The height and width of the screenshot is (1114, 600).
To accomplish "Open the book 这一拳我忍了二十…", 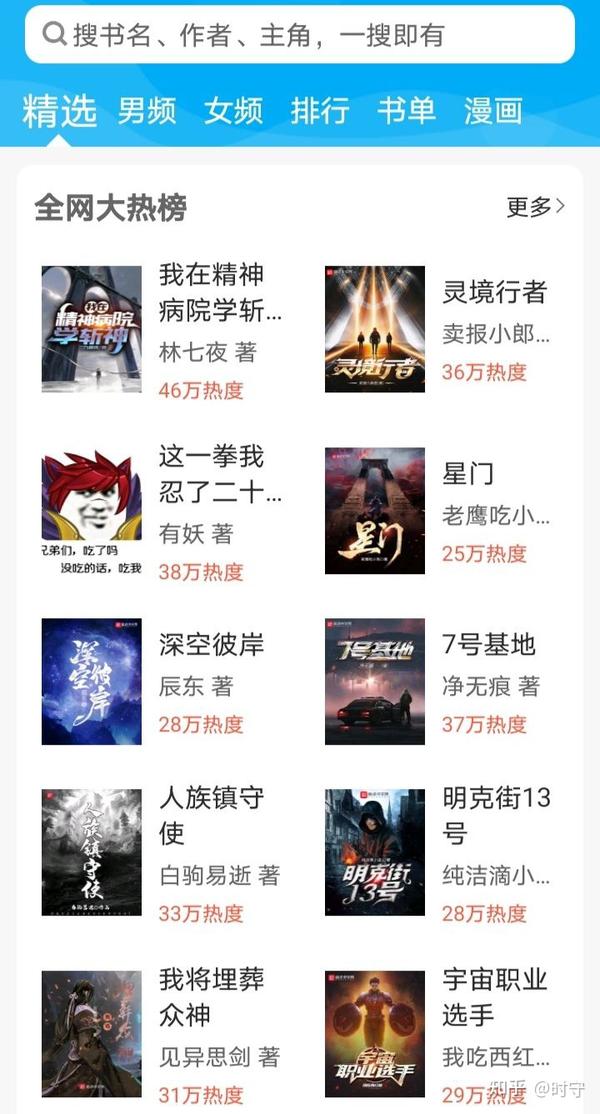I will pyautogui.click(x=163, y=510).
